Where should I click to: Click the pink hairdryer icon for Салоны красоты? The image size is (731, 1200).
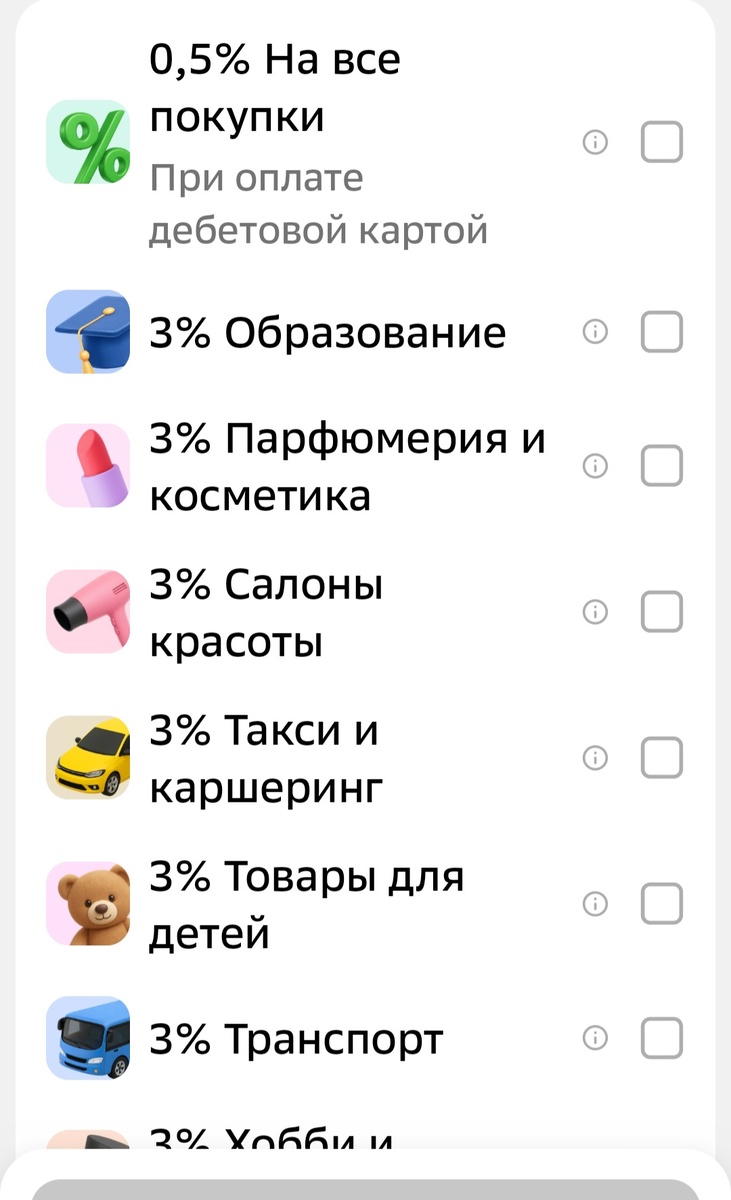(x=88, y=611)
